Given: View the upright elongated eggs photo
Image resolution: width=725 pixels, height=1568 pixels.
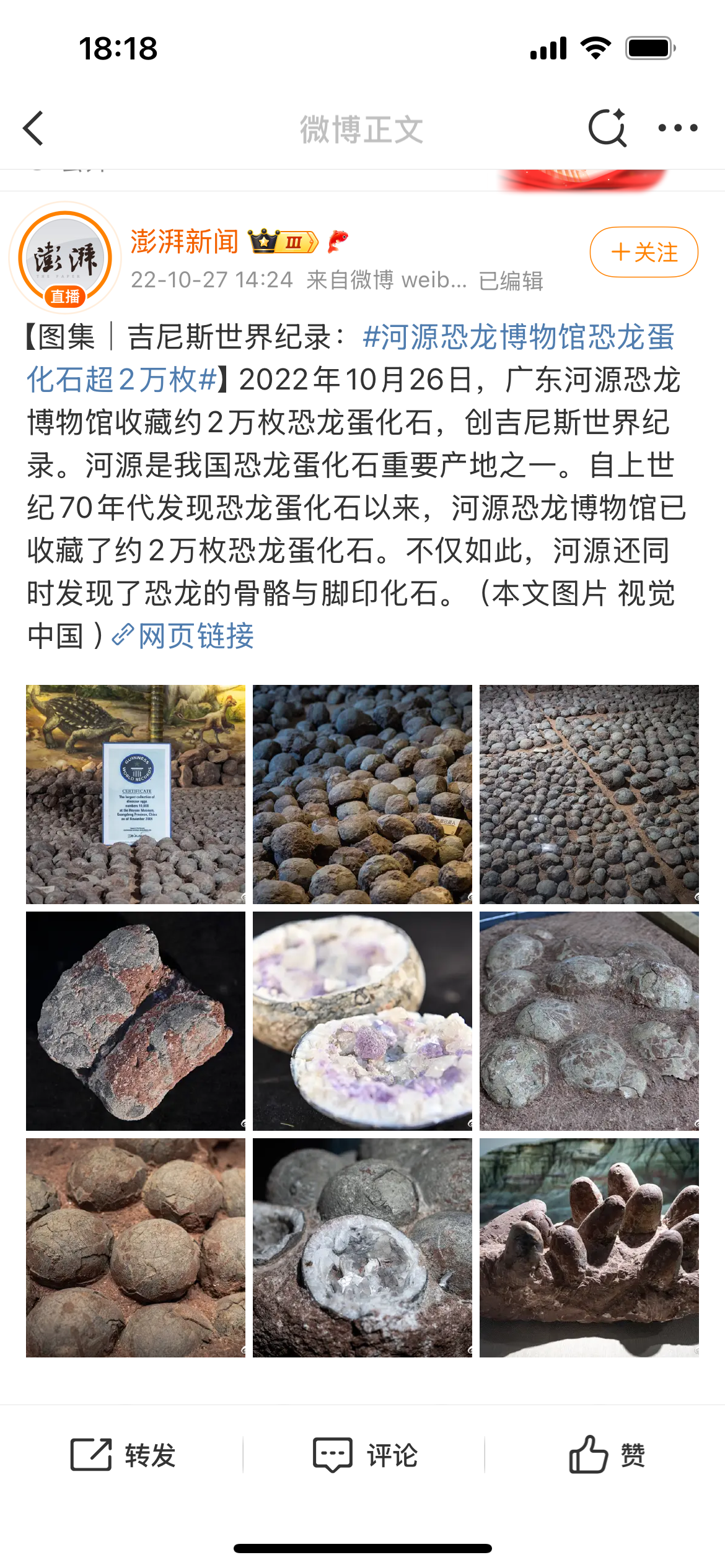Looking at the screenshot, I should 589,1248.
